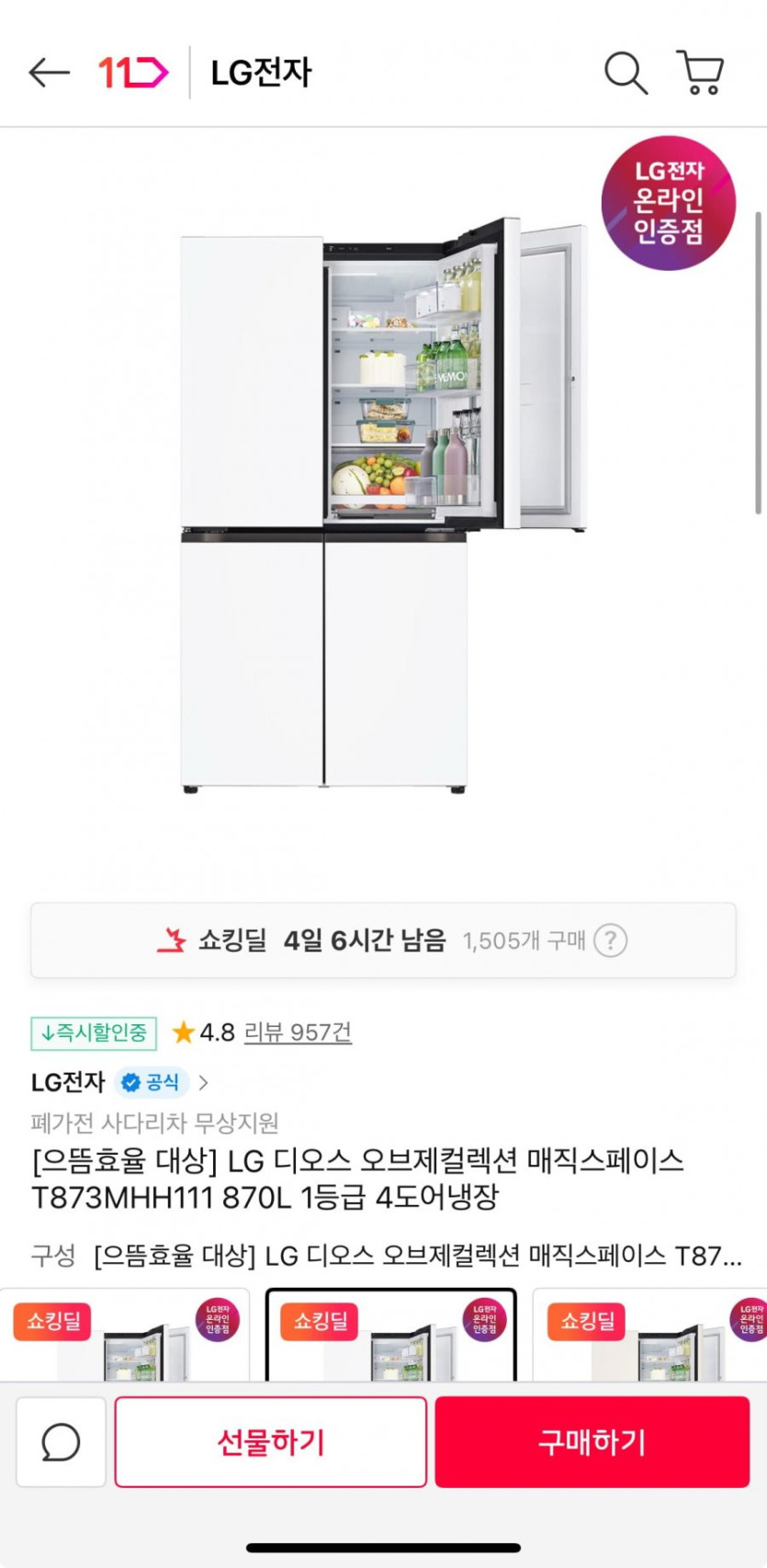Select the third product option thumbnail
The image size is (767, 1568).
[x=649, y=1335]
